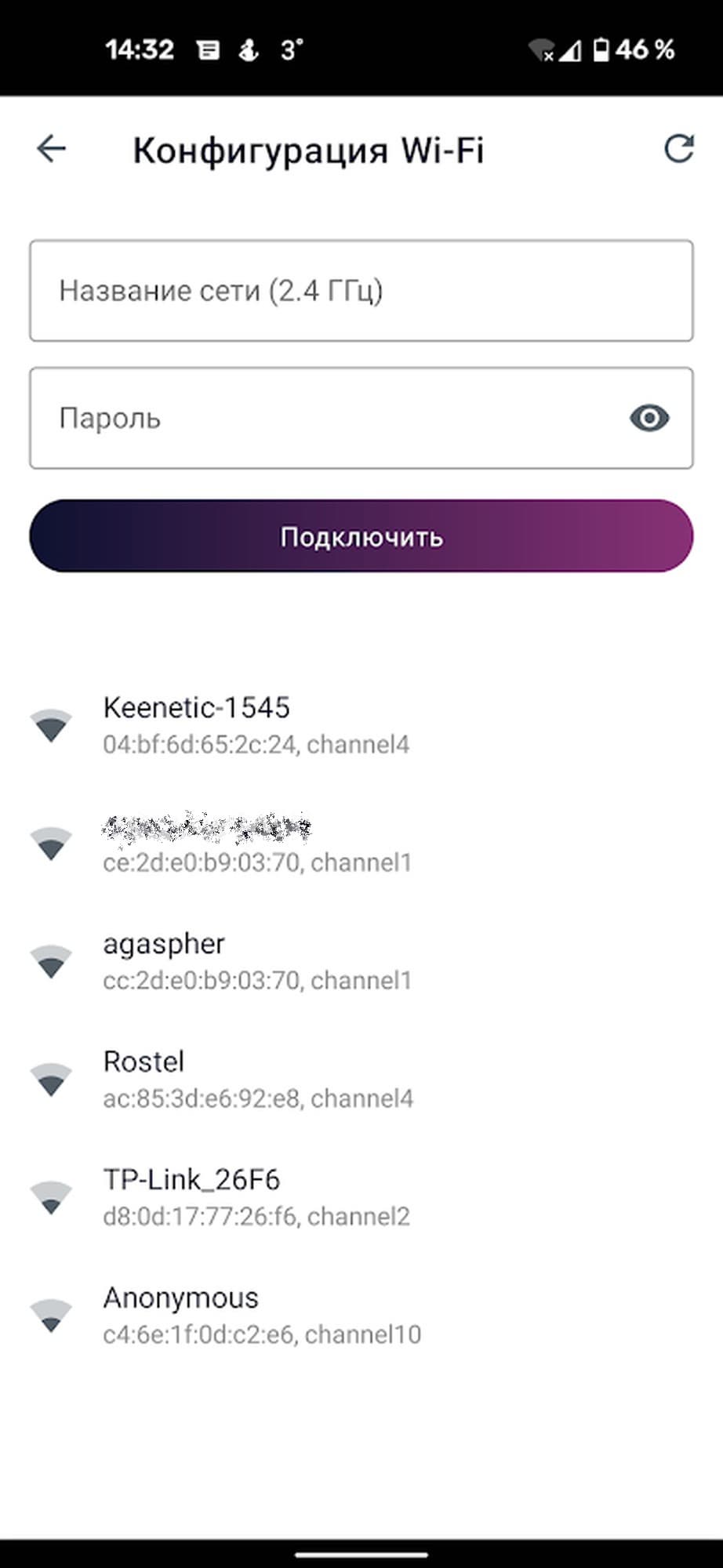Choose the agaspher network
723x1568 pixels.
tap(256, 961)
